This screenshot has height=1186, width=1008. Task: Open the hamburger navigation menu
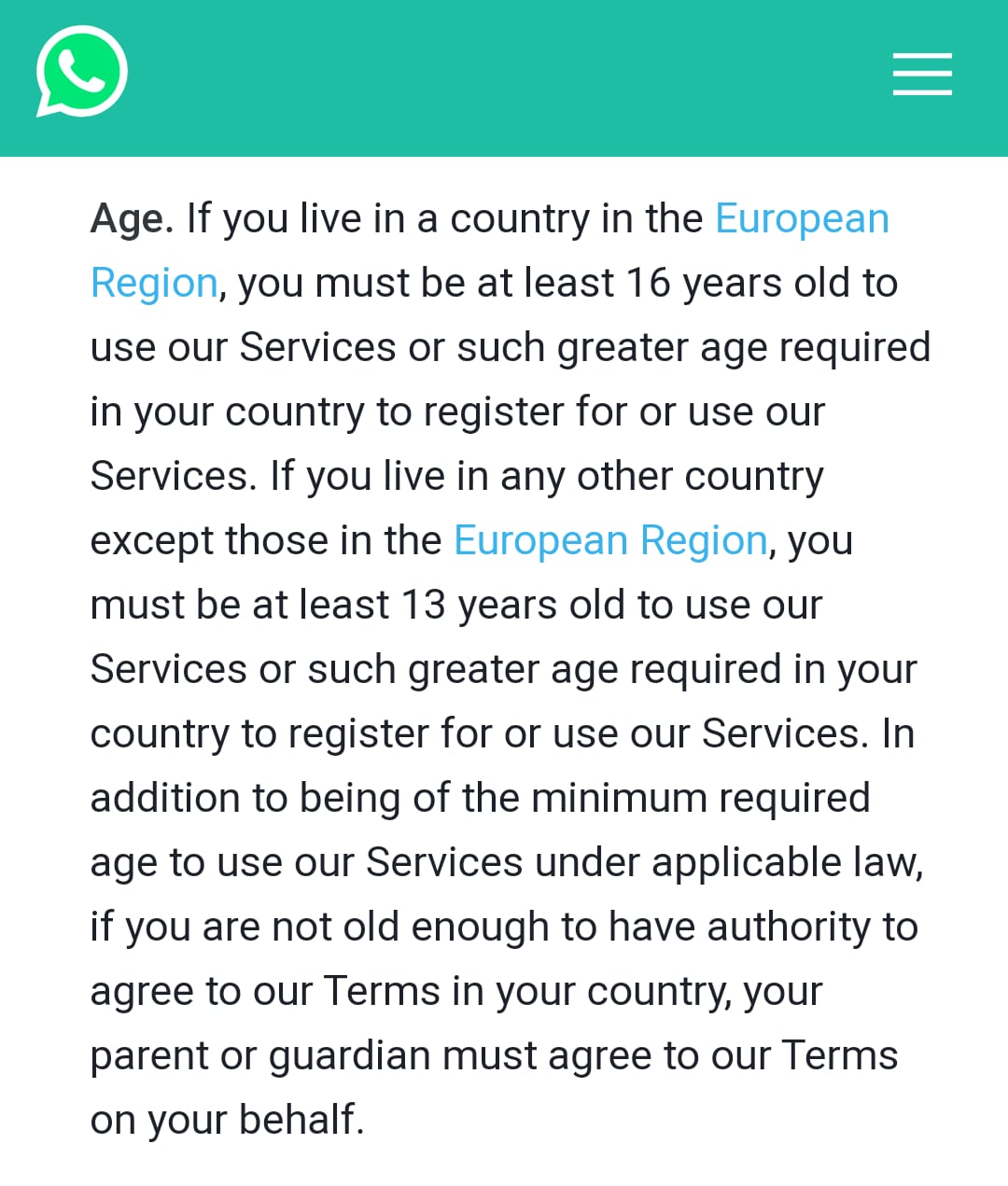pyautogui.click(x=922, y=75)
